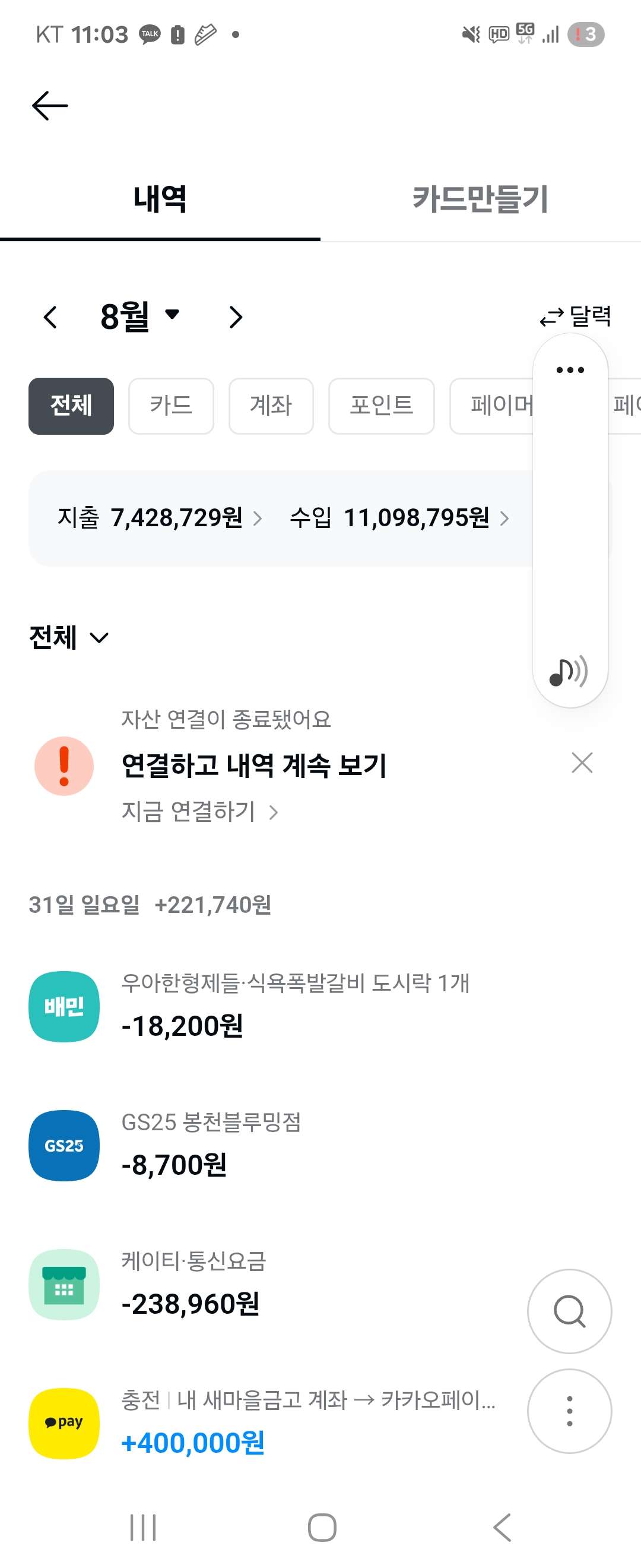
Task: Open 지출 7,428,729원 details
Action: (160, 518)
